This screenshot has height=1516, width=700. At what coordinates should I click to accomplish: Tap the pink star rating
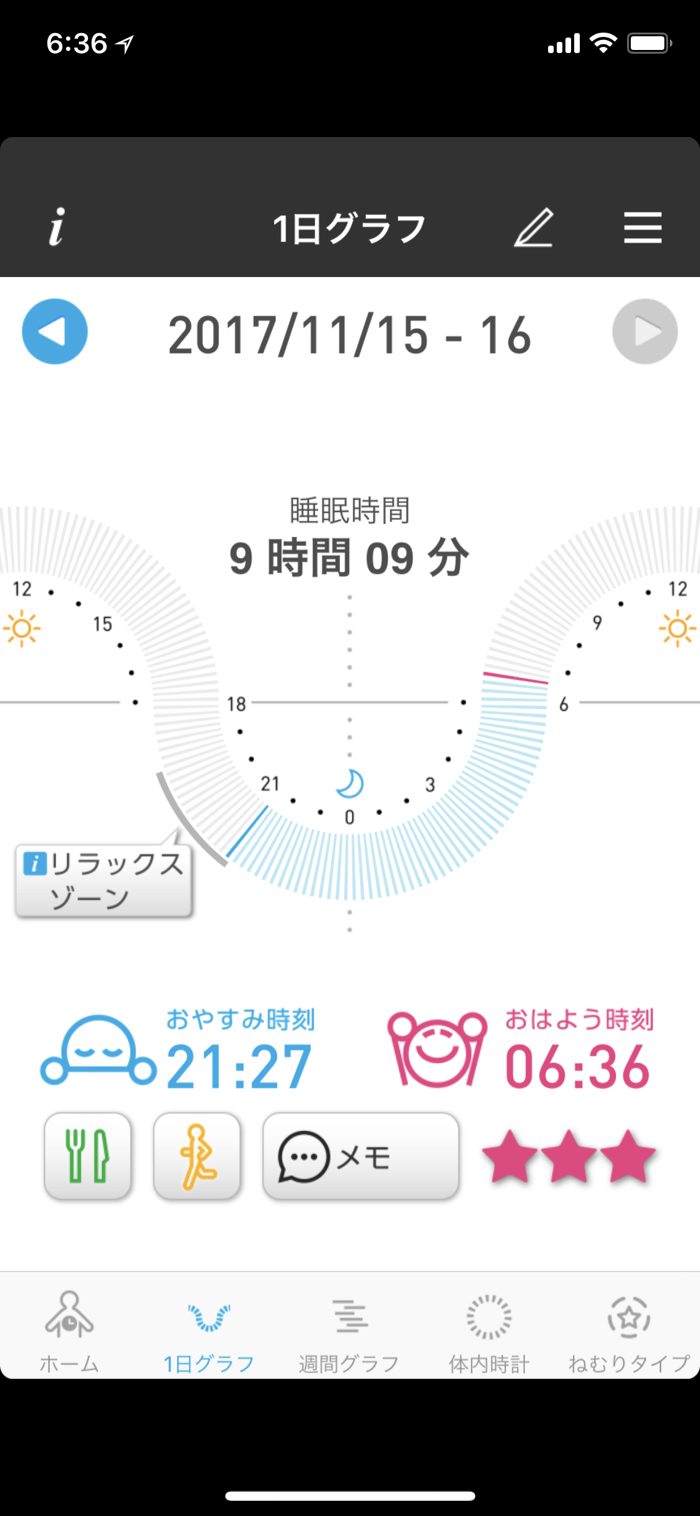[568, 1158]
